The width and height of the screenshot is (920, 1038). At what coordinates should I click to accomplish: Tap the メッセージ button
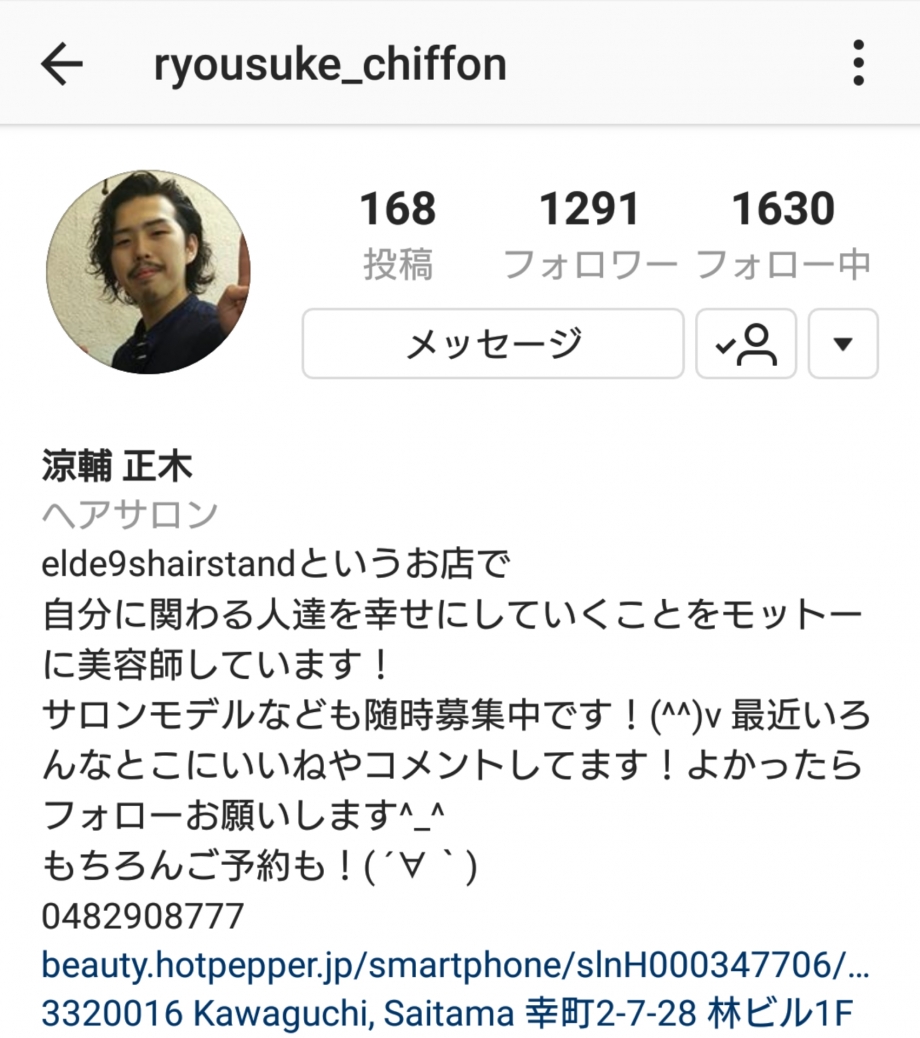click(493, 344)
